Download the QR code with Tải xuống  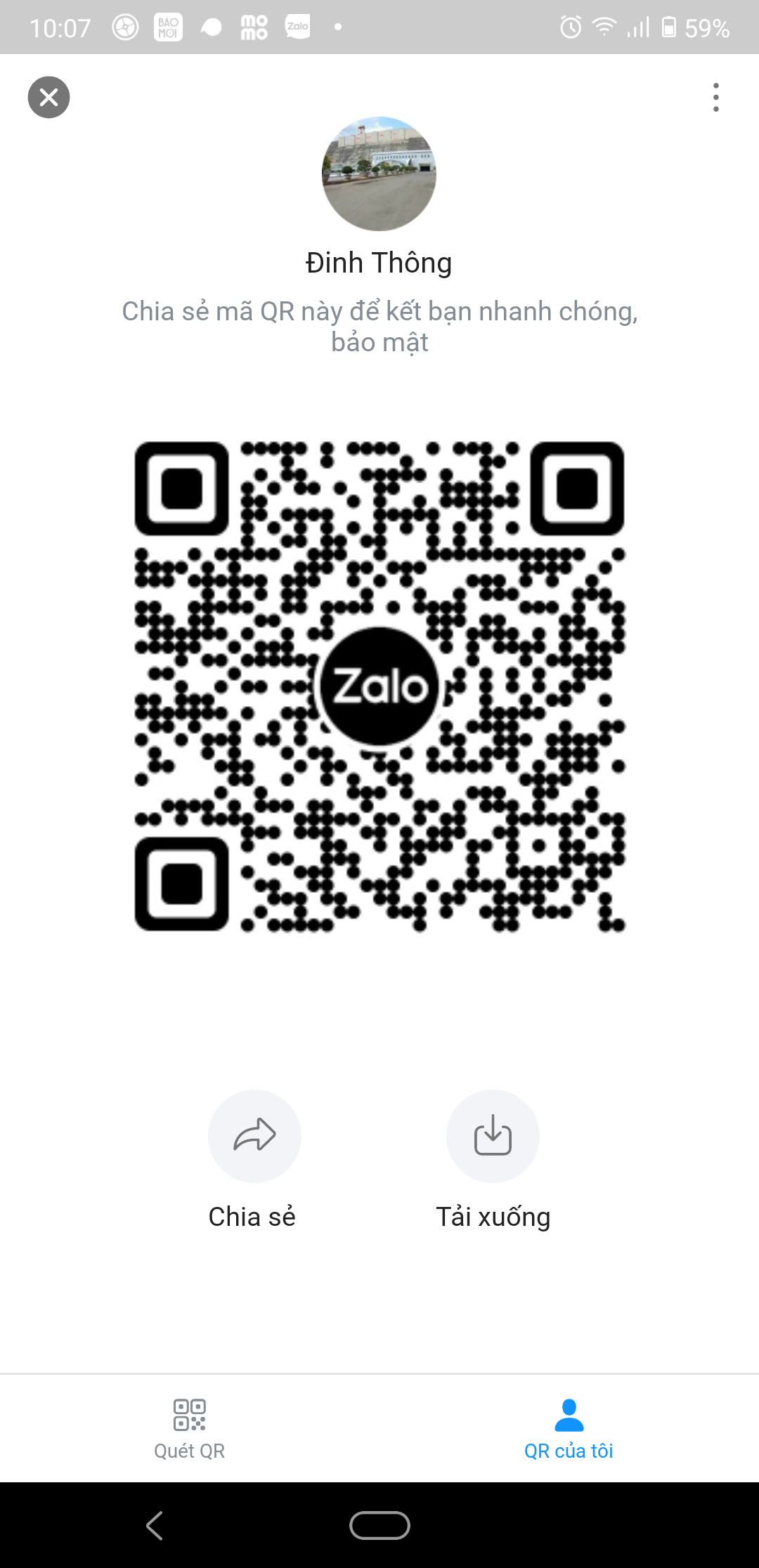(493, 1136)
